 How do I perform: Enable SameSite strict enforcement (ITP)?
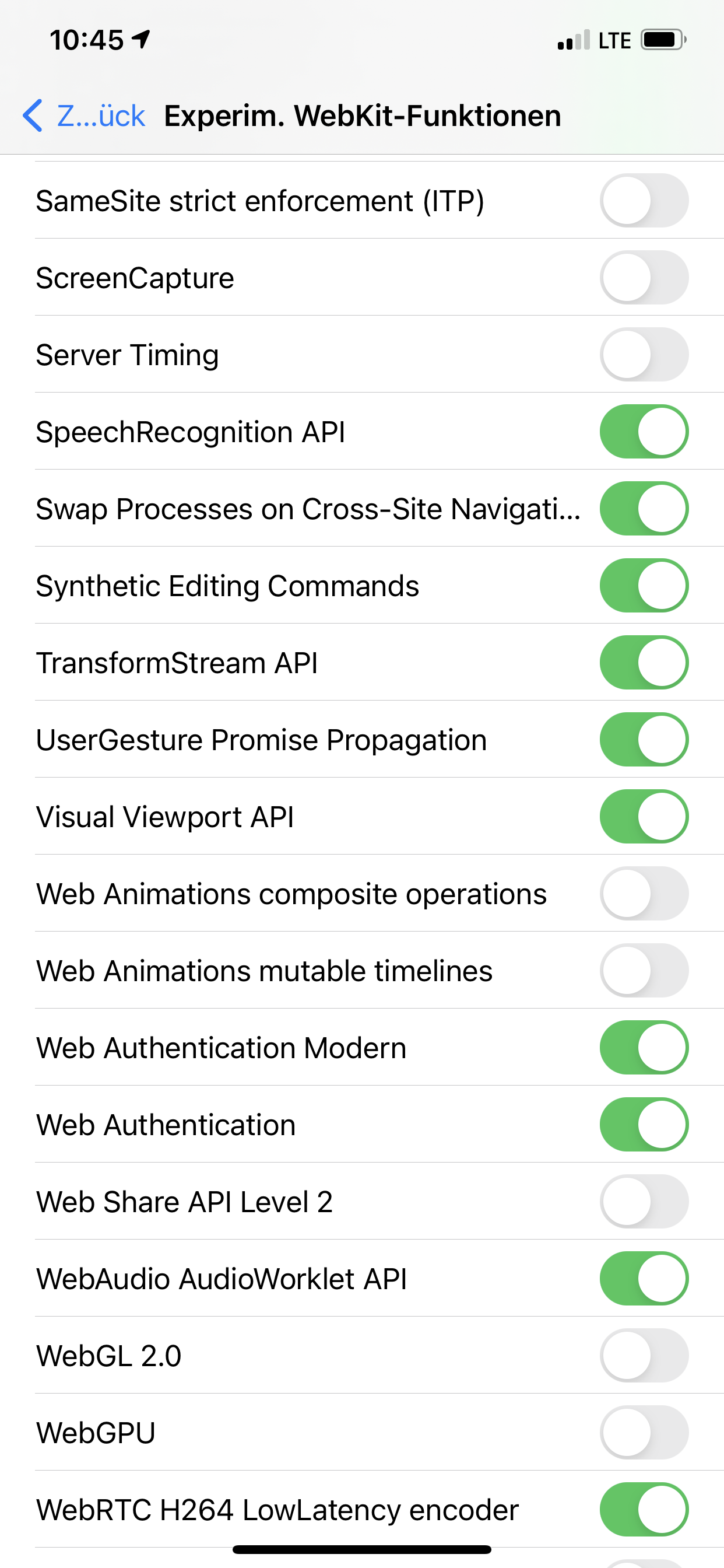(644, 201)
